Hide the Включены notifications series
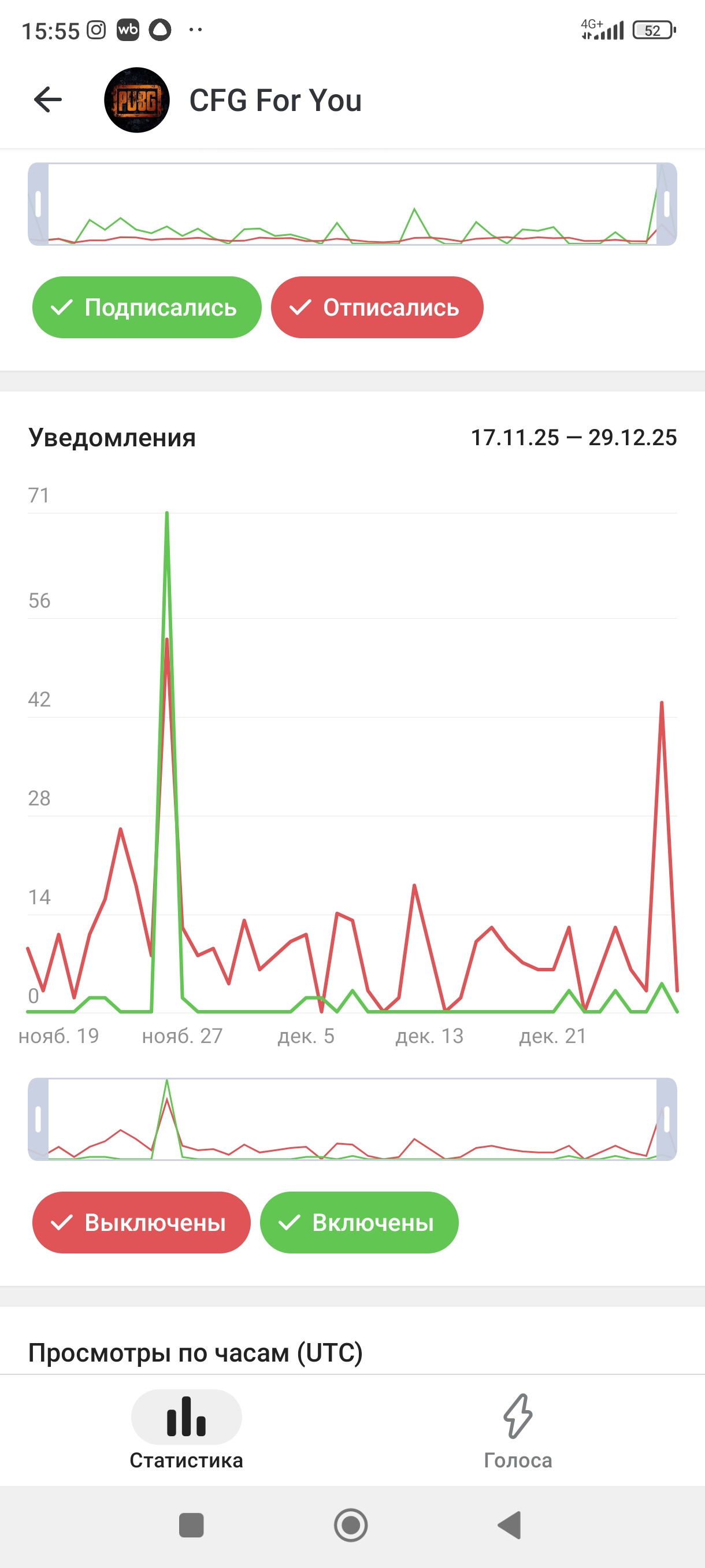 click(359, 1222)
